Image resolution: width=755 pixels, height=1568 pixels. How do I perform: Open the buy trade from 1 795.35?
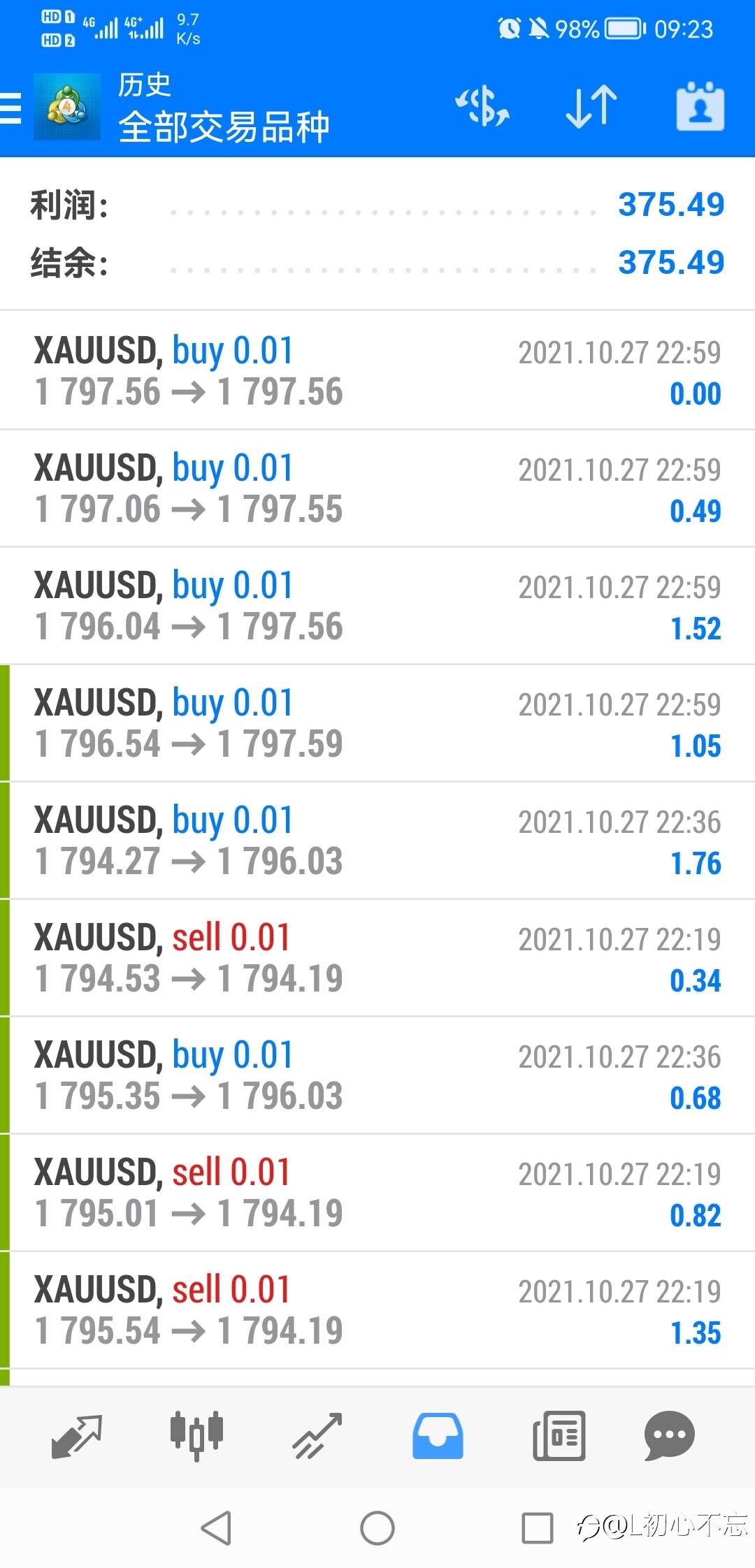pyautogui.click(x=377, y=1075)
